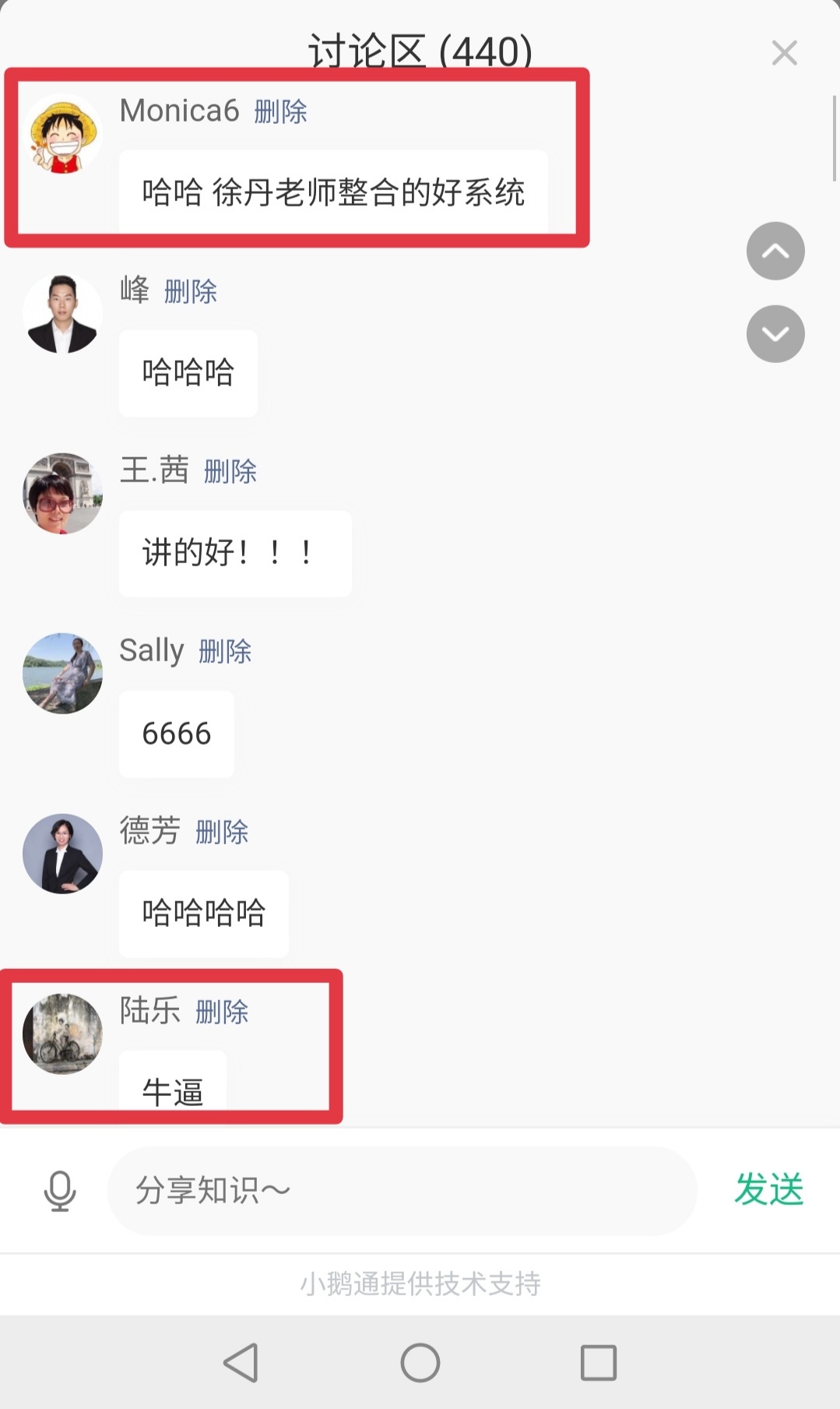Delete 王.茜's comment

(x=230, y=471)
